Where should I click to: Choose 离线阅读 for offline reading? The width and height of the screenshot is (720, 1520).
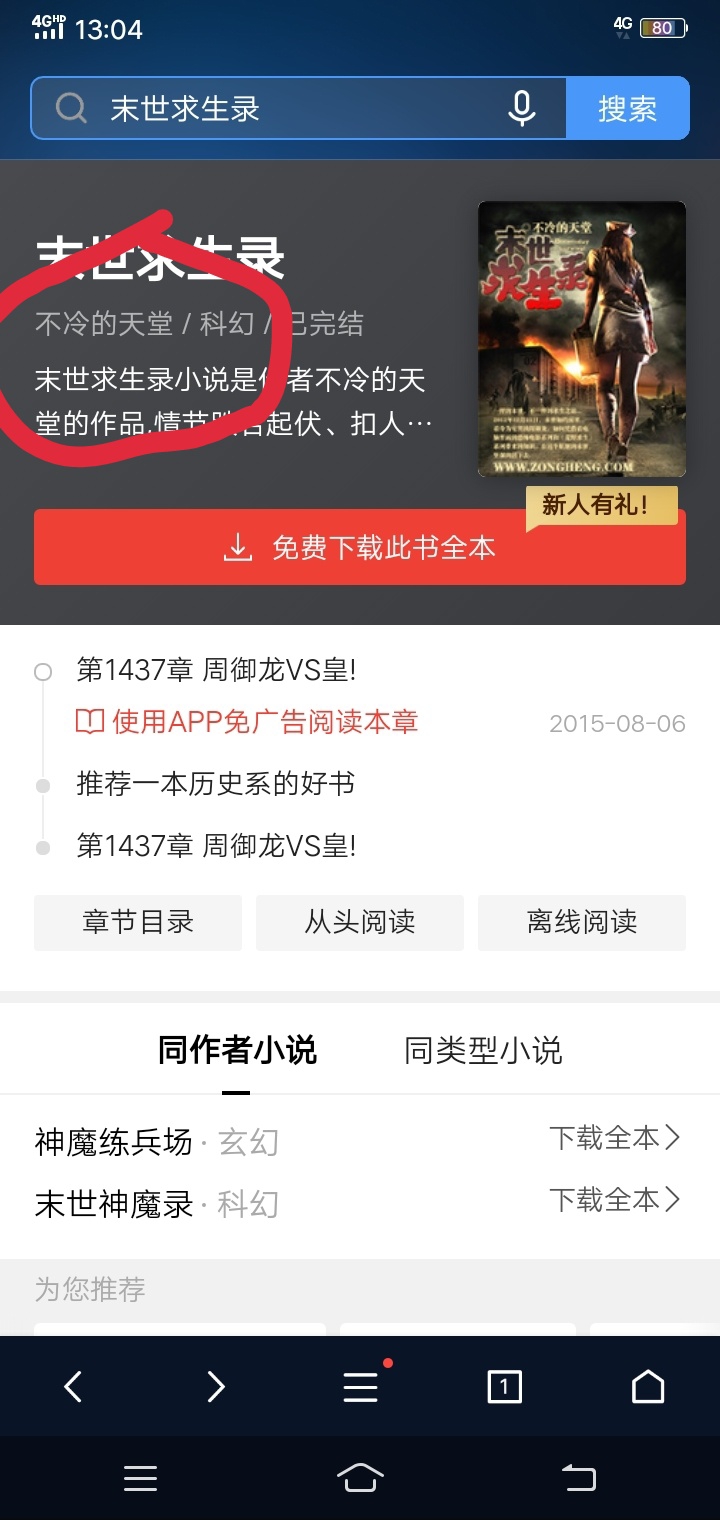pos(582,922)
